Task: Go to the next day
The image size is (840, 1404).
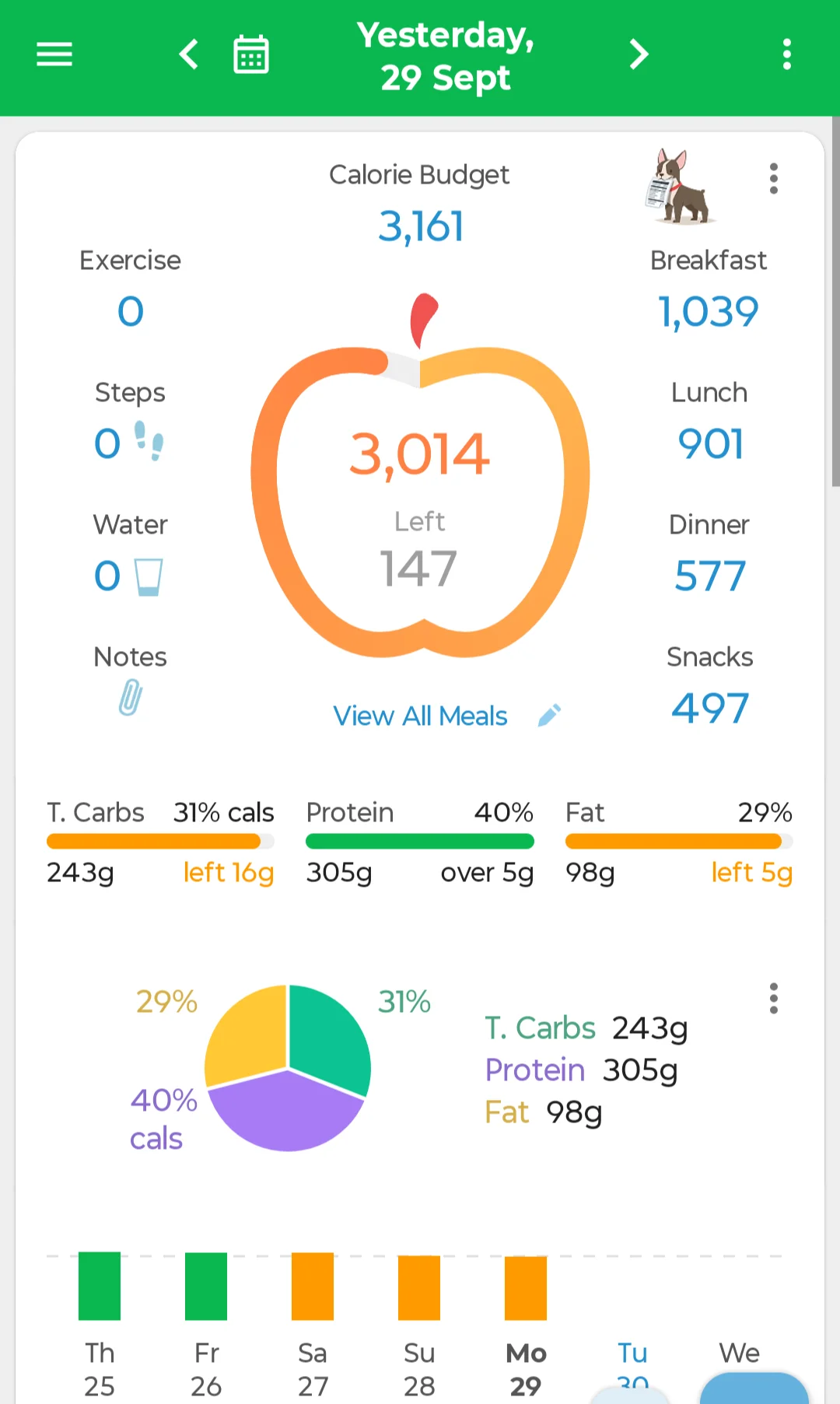Action: point(639,54)
